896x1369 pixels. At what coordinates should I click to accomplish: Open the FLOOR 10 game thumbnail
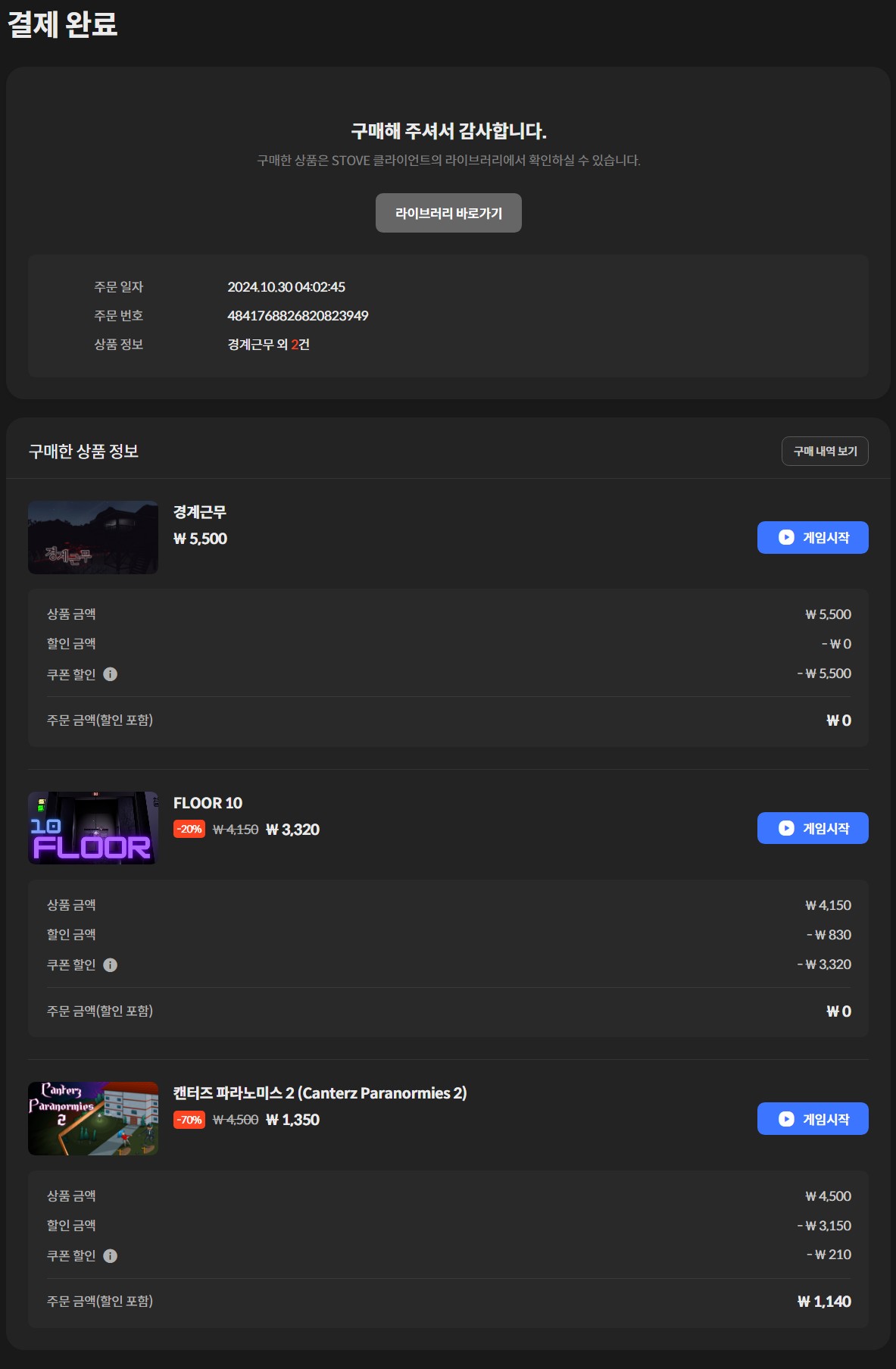93,828
